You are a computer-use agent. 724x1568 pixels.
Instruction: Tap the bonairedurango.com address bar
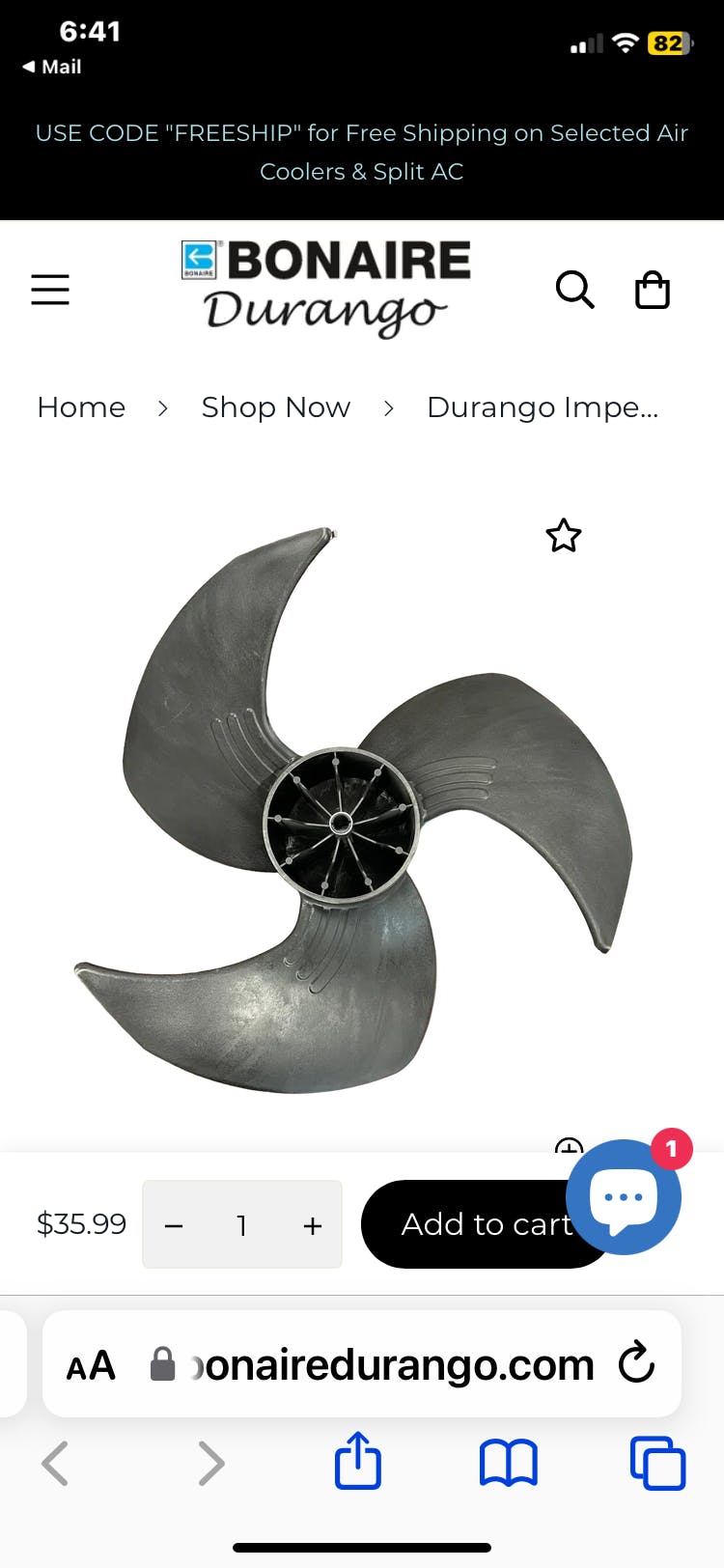[x=386, y=1365]
